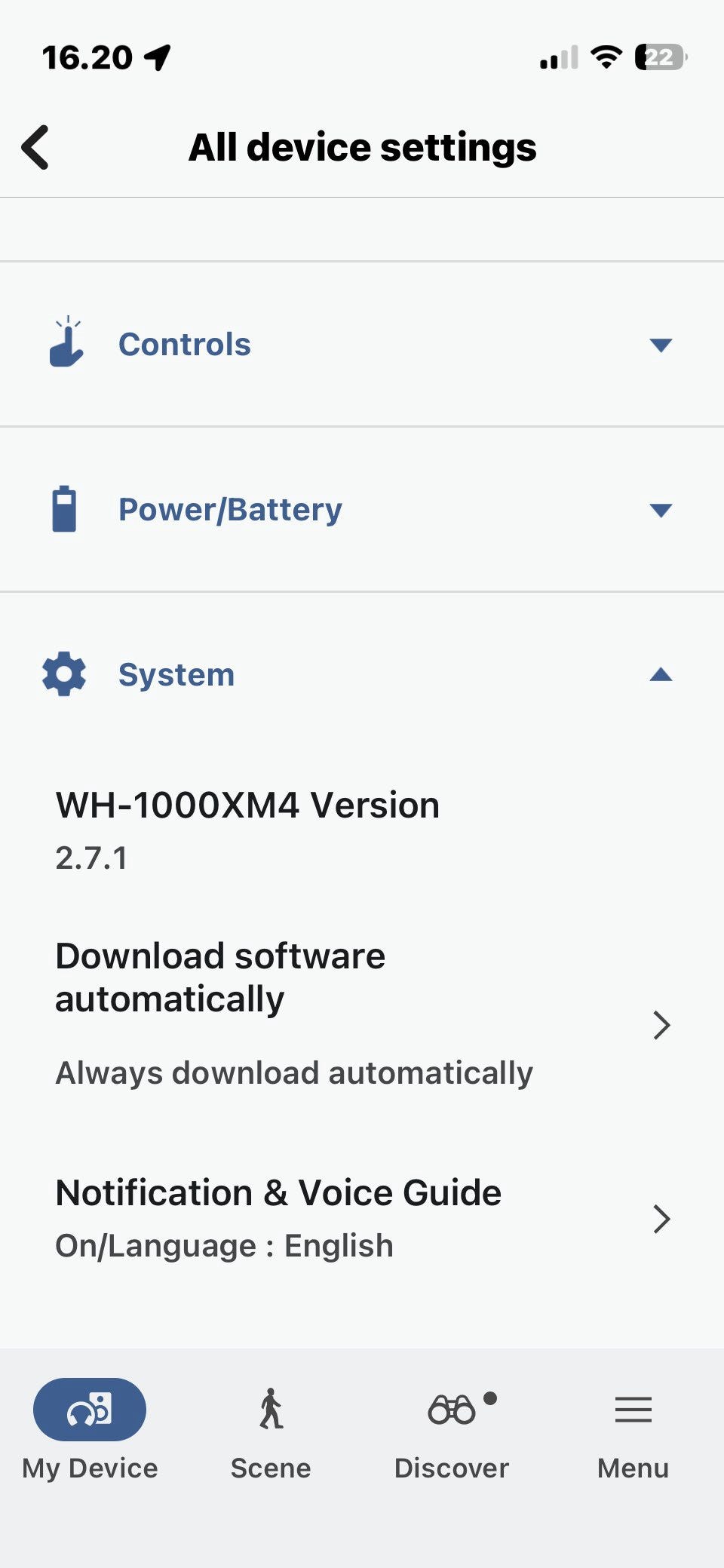
Task: Open Notification & Voice Guide settings
Action: tap(362, 1218)
